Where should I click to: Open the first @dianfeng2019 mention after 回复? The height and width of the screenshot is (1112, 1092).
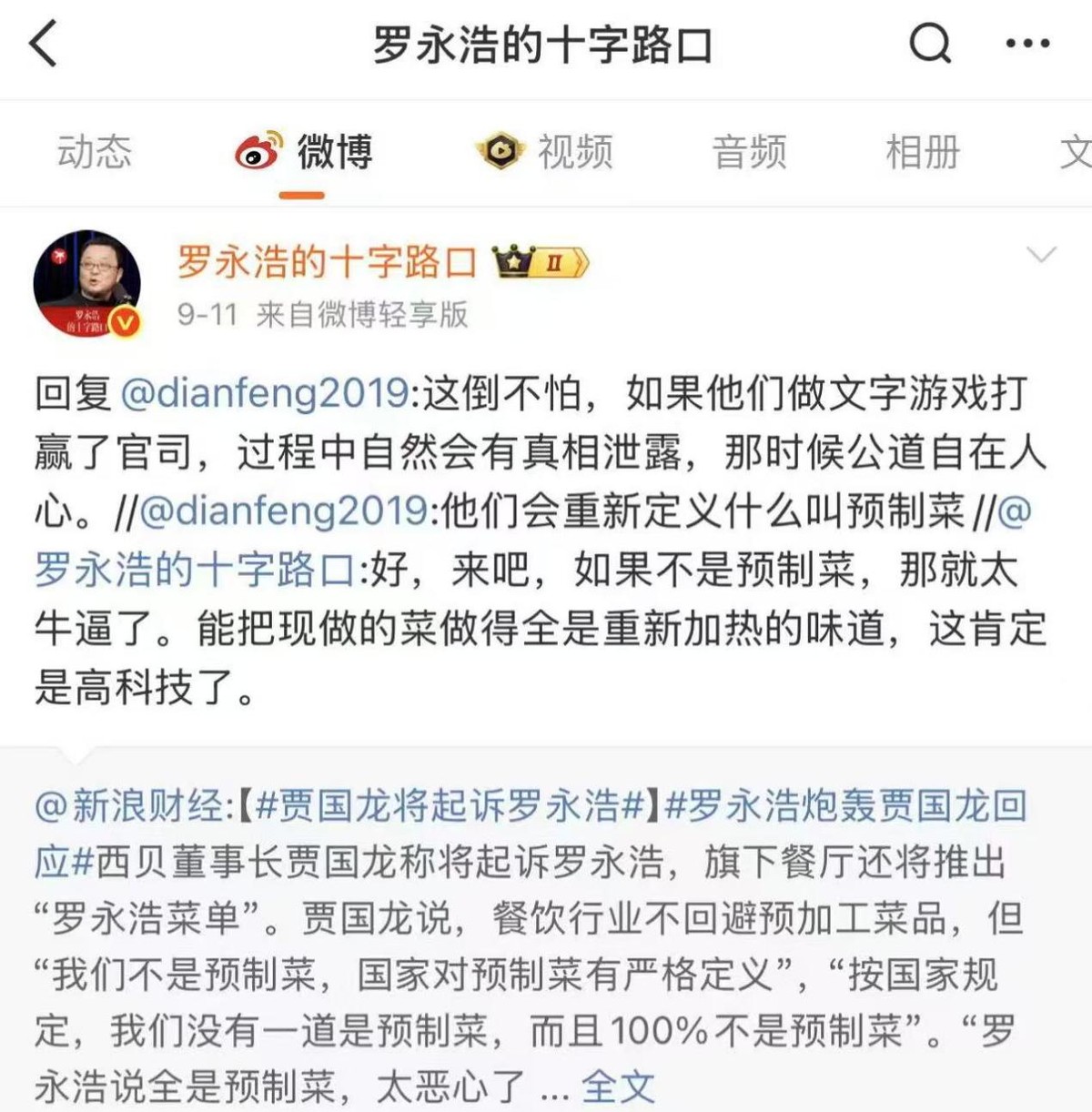click(264, 393)
